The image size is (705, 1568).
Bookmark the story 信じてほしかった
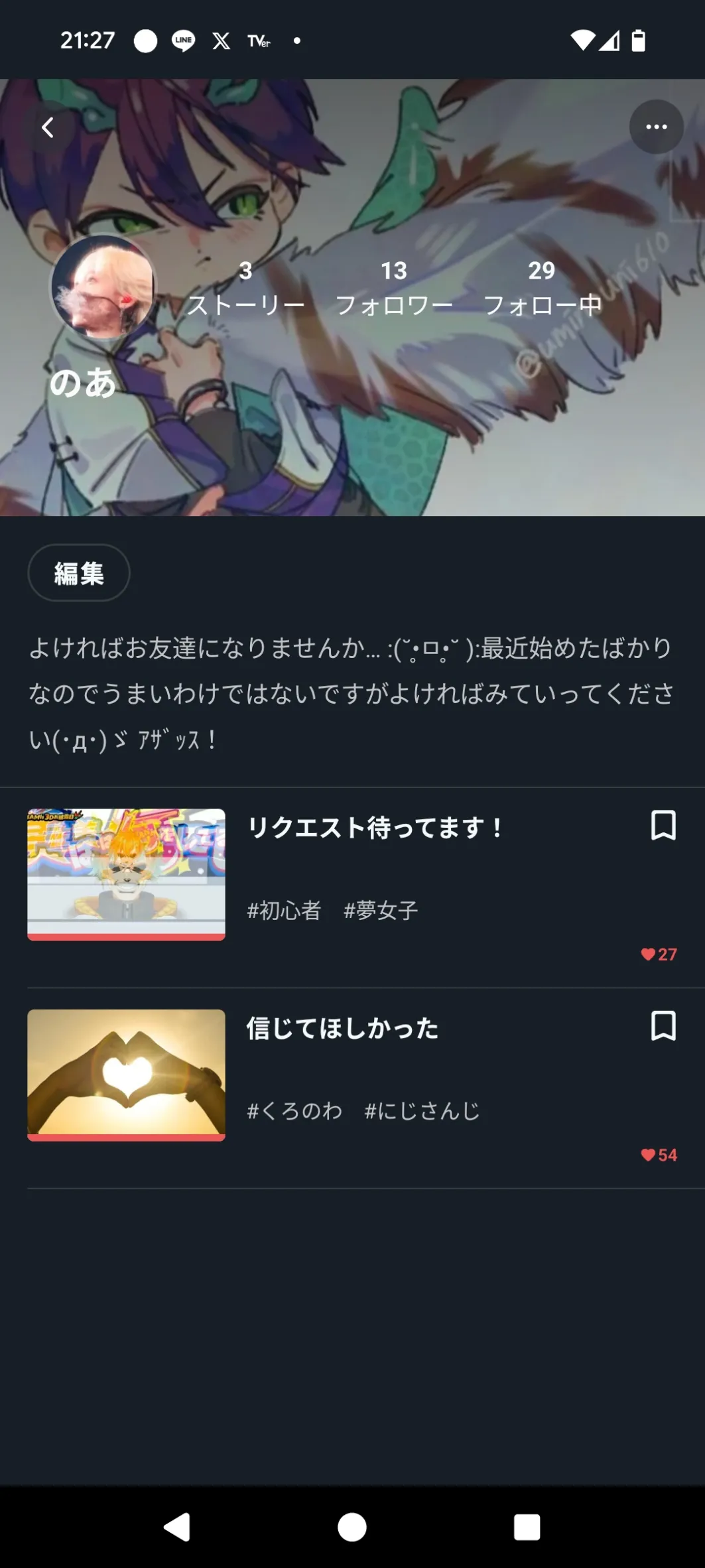pyautogui.click(x=663, y=1026)
